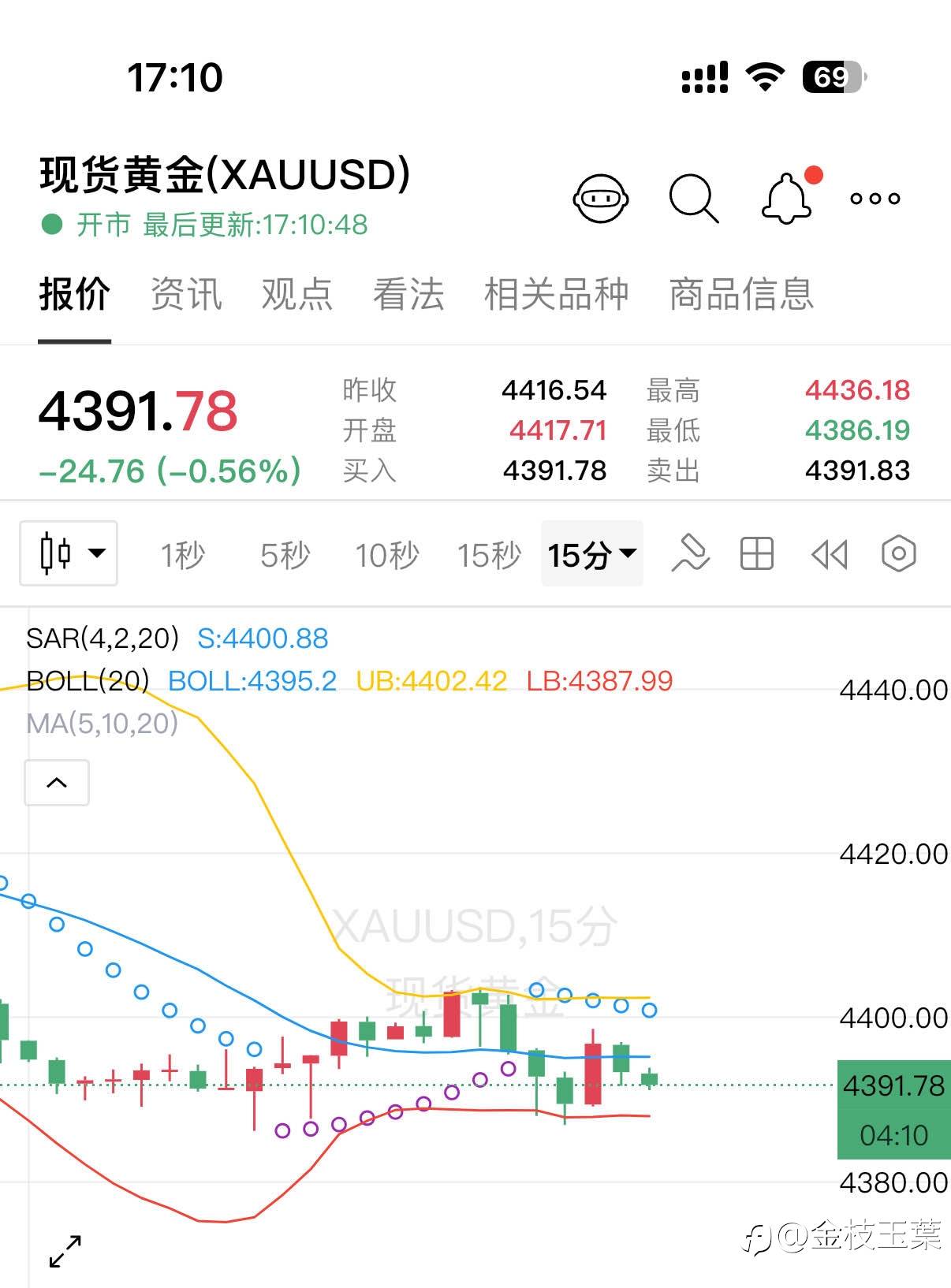Open the 商品信息 tab
This screenshot has width=951, height=1288.
pyautogui.click(x=741, y=295)
